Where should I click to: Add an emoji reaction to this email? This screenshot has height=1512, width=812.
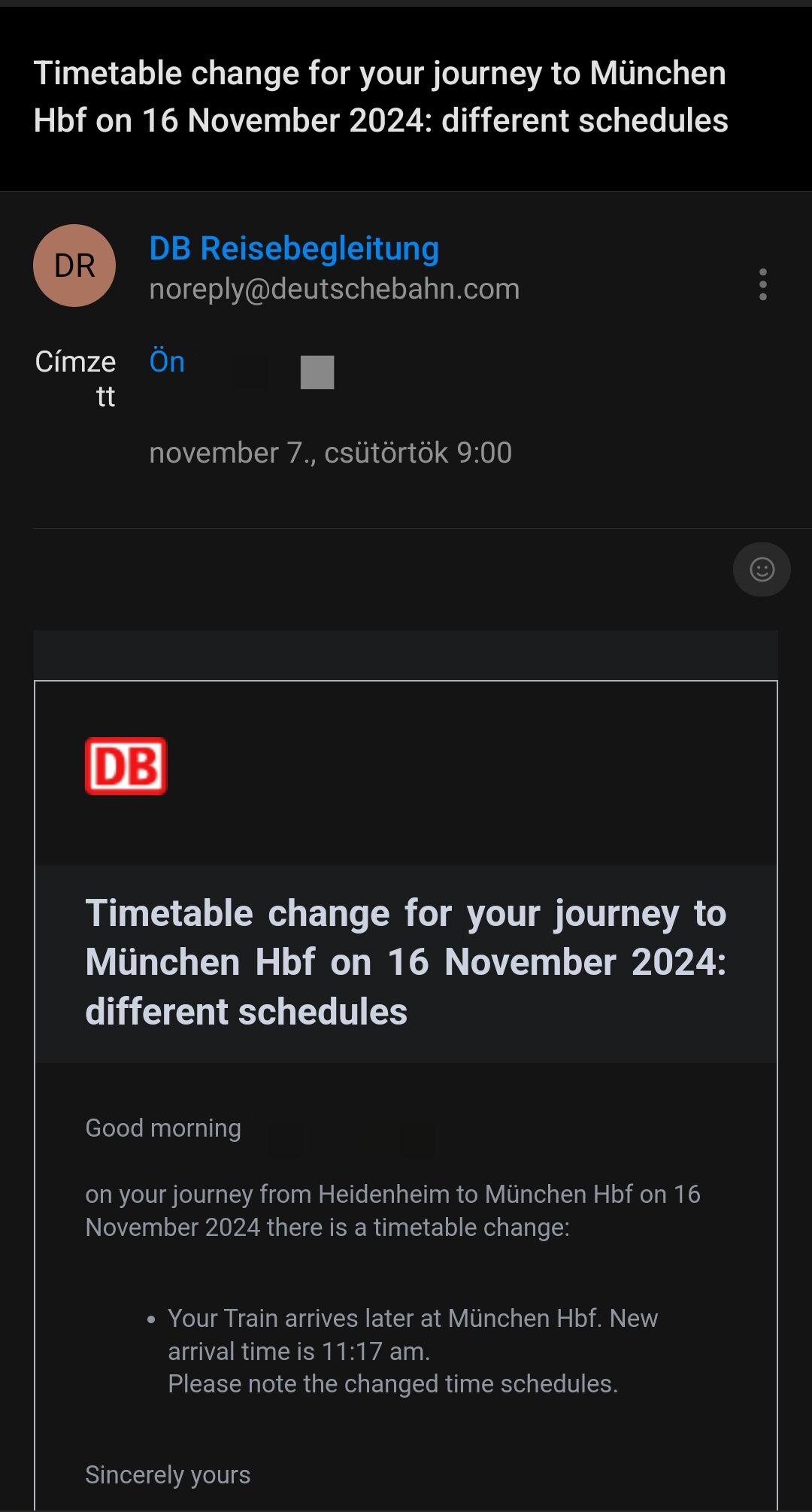tap(762, 569)
